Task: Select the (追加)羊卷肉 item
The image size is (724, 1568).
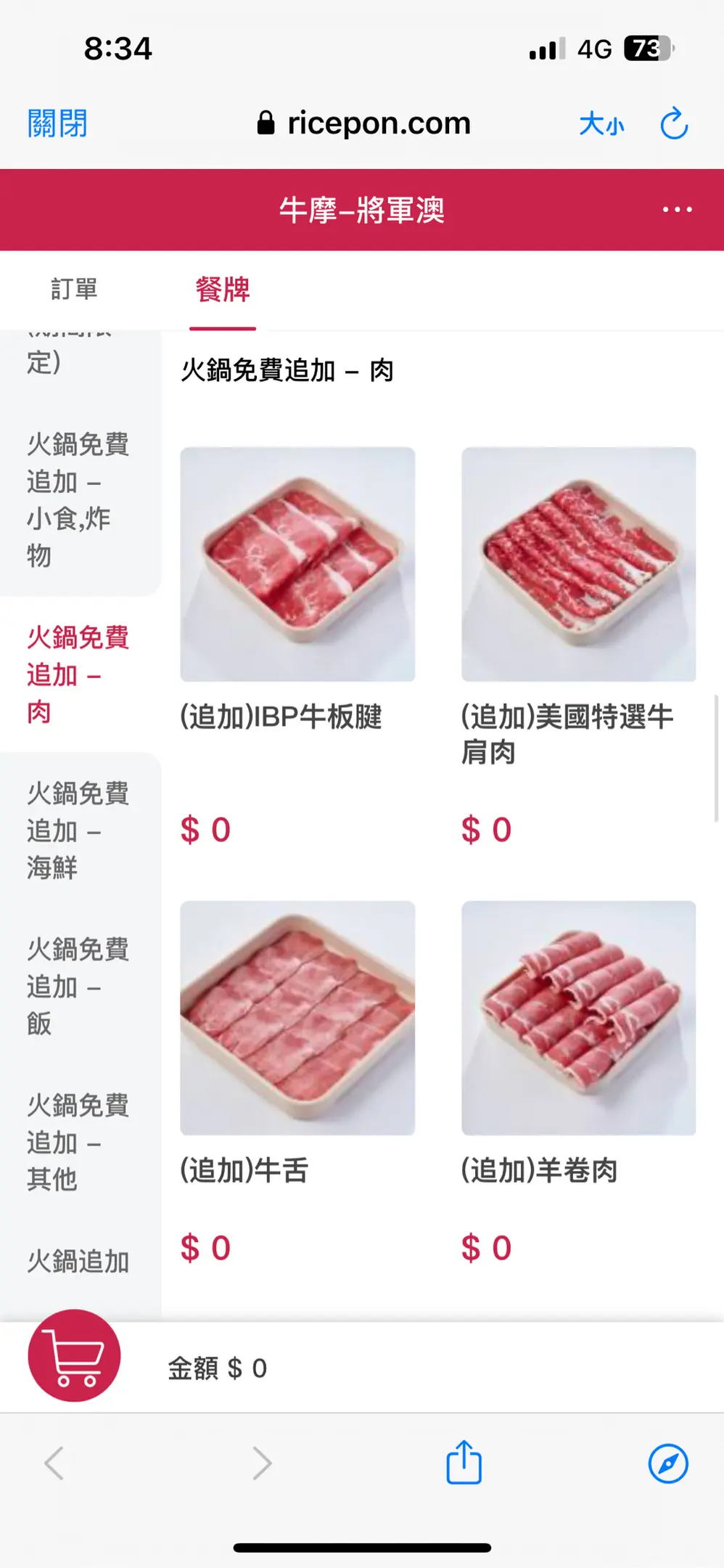Action: (578, 1018)
